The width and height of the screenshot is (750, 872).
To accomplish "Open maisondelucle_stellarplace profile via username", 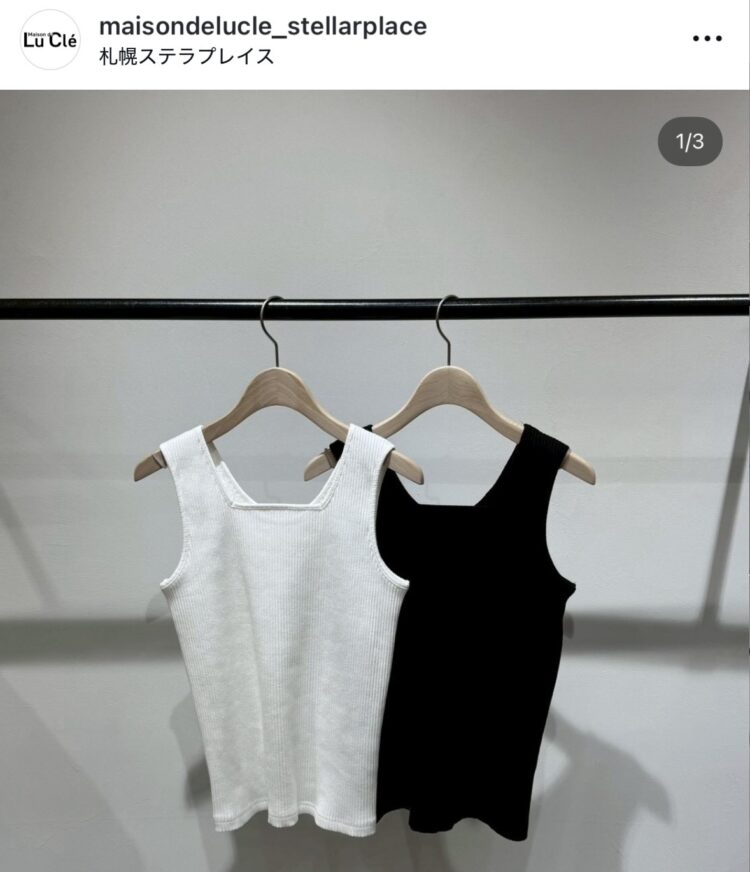I will 263,26.
